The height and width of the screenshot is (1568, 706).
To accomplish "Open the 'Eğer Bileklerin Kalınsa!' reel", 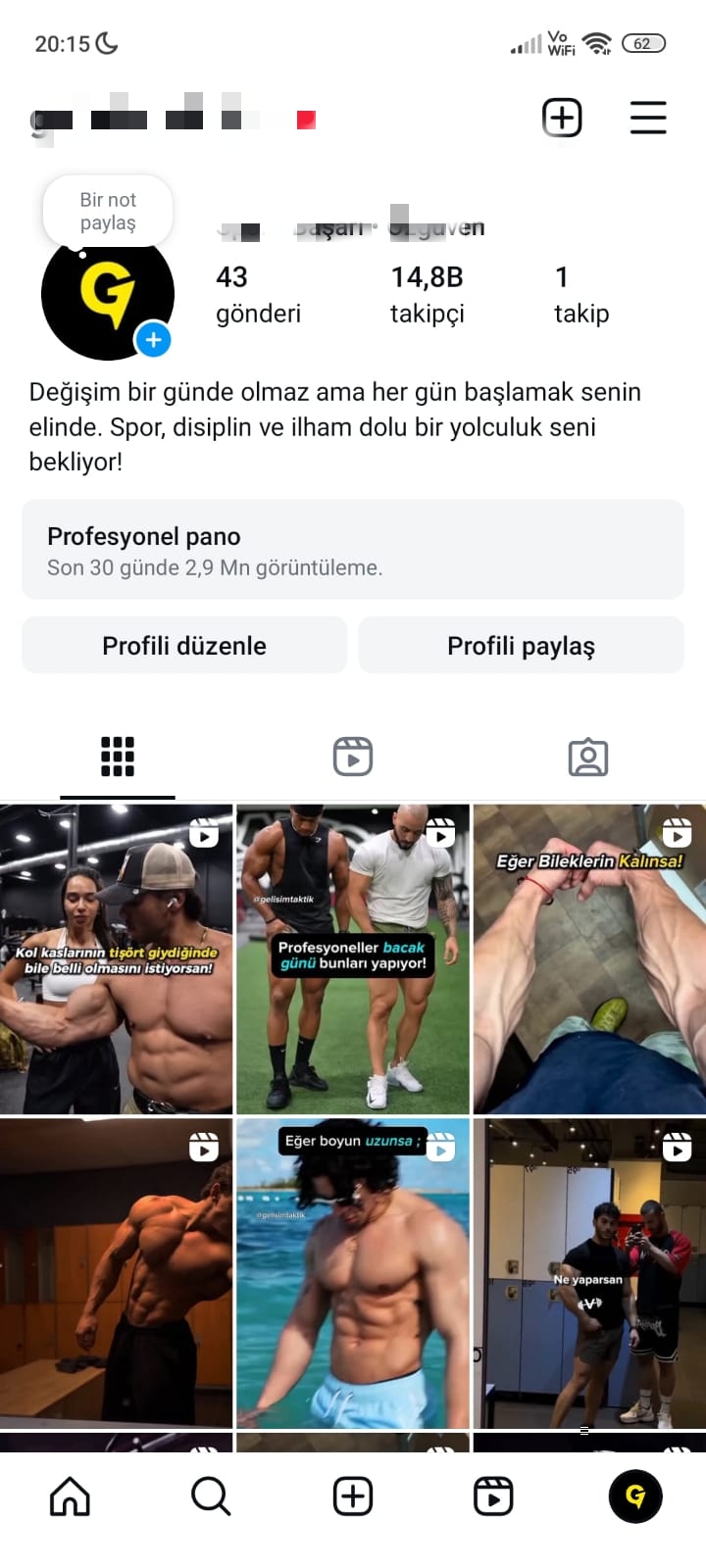I will coord(589,960).
